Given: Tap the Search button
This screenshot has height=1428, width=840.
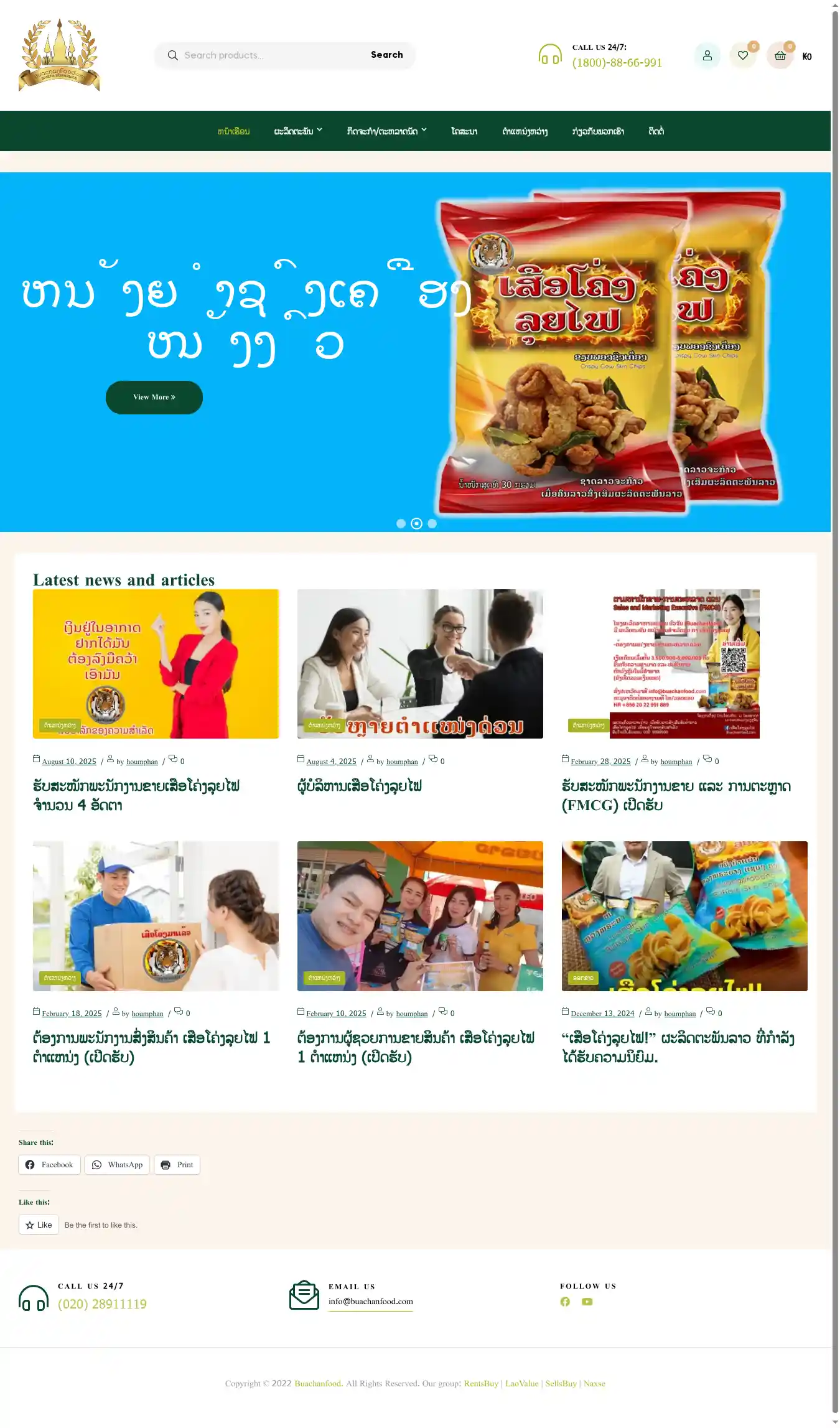Looking at the screenshot, I should point(386,55).
